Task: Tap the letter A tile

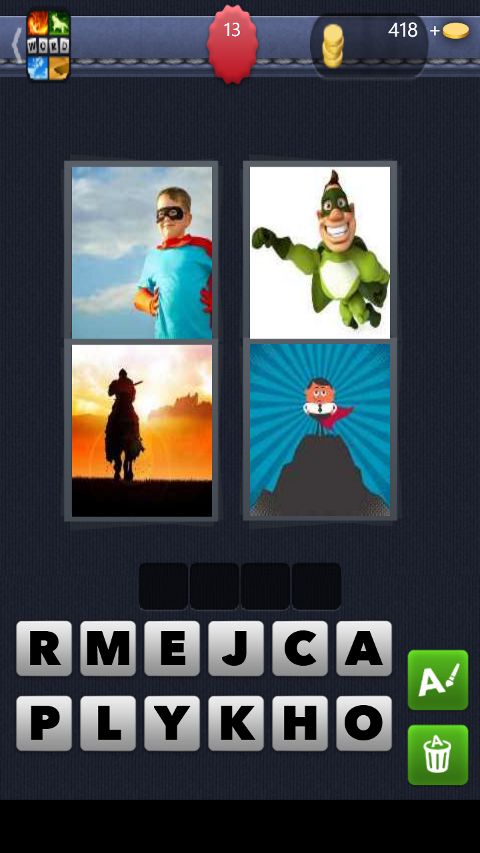Action: [x=364, y=648]
